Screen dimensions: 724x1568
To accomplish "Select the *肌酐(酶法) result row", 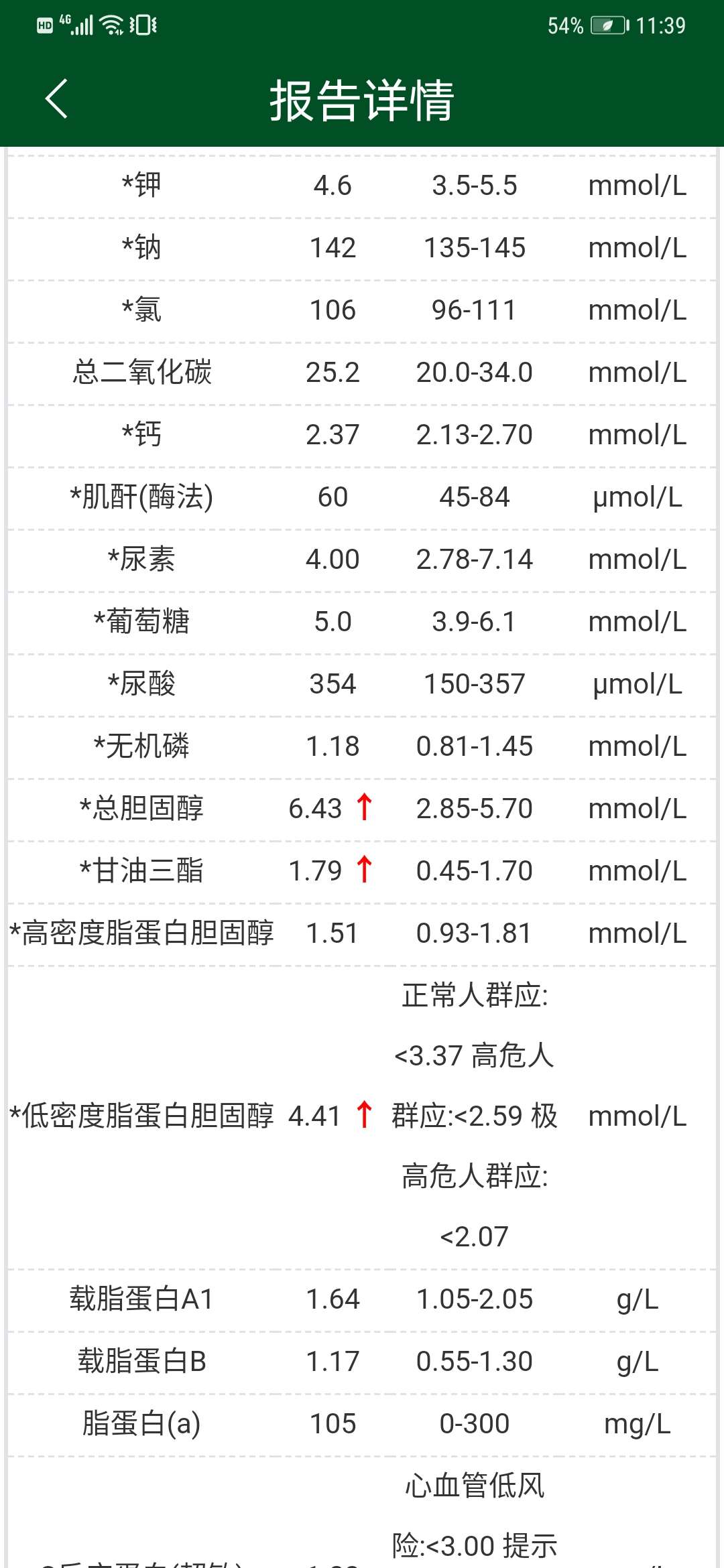I will 362,497.
